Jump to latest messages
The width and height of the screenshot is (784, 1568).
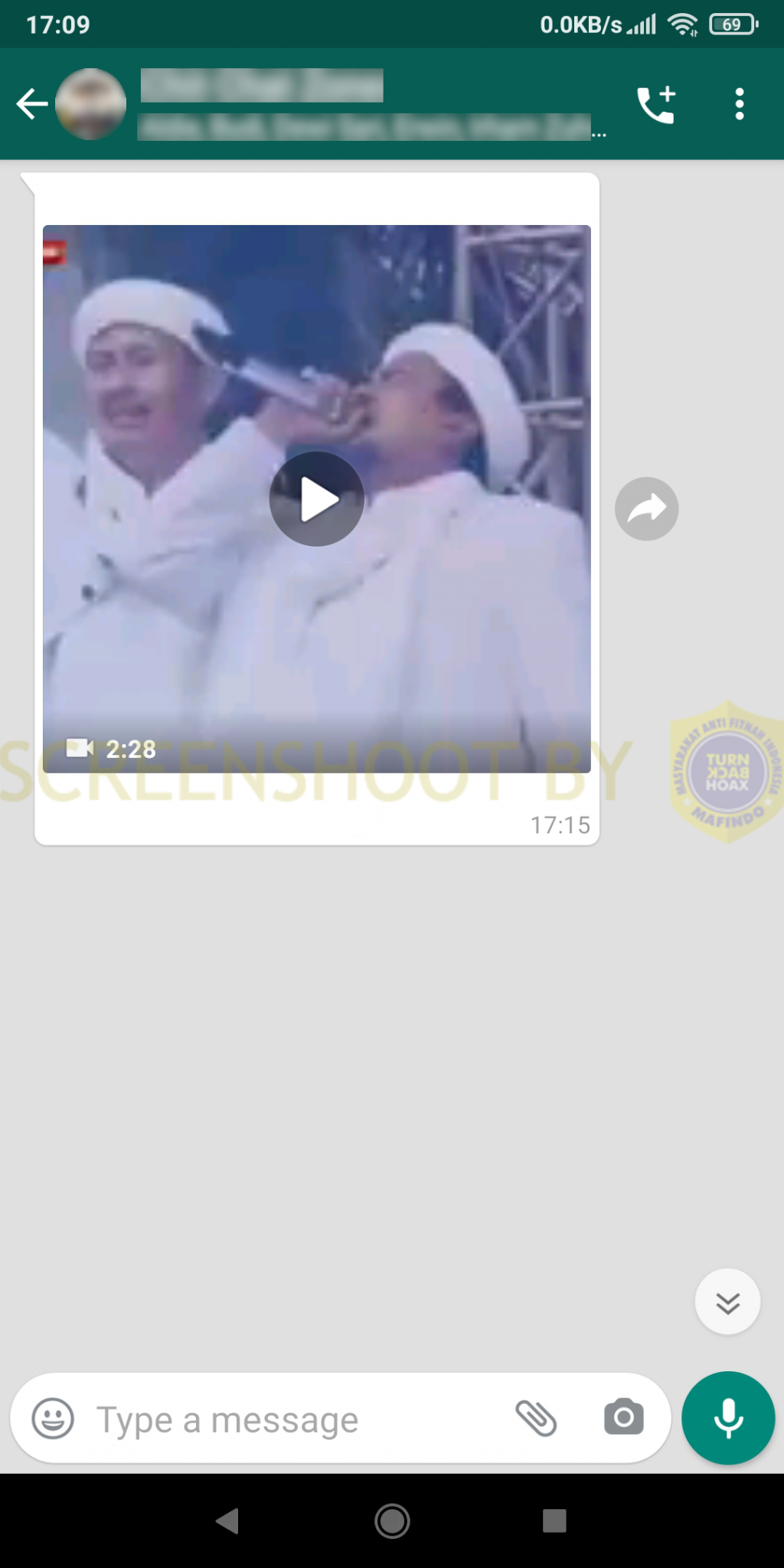727,1302
